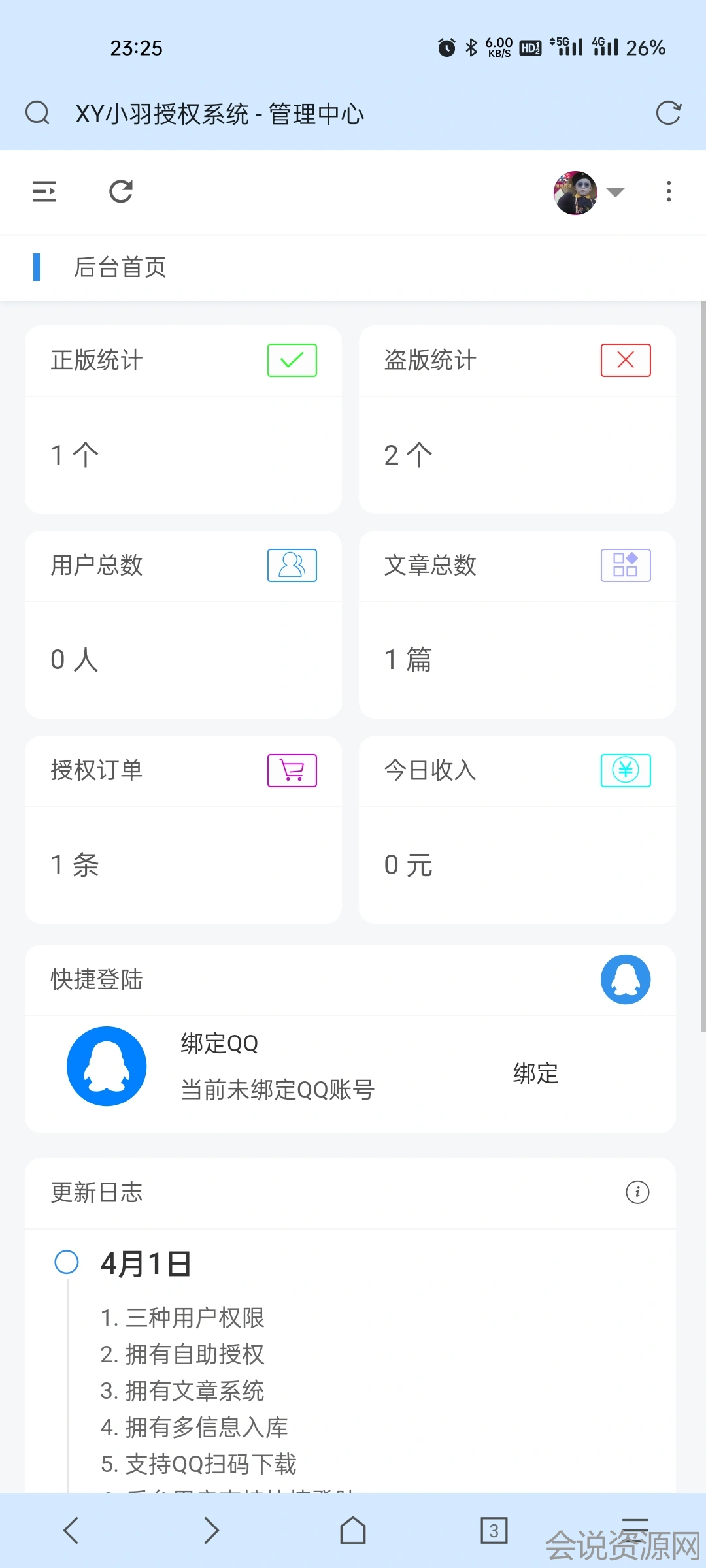The height and width of the screenshot is (1568, 706).
Task: Go back in the browser
Action: (71, 1530)
